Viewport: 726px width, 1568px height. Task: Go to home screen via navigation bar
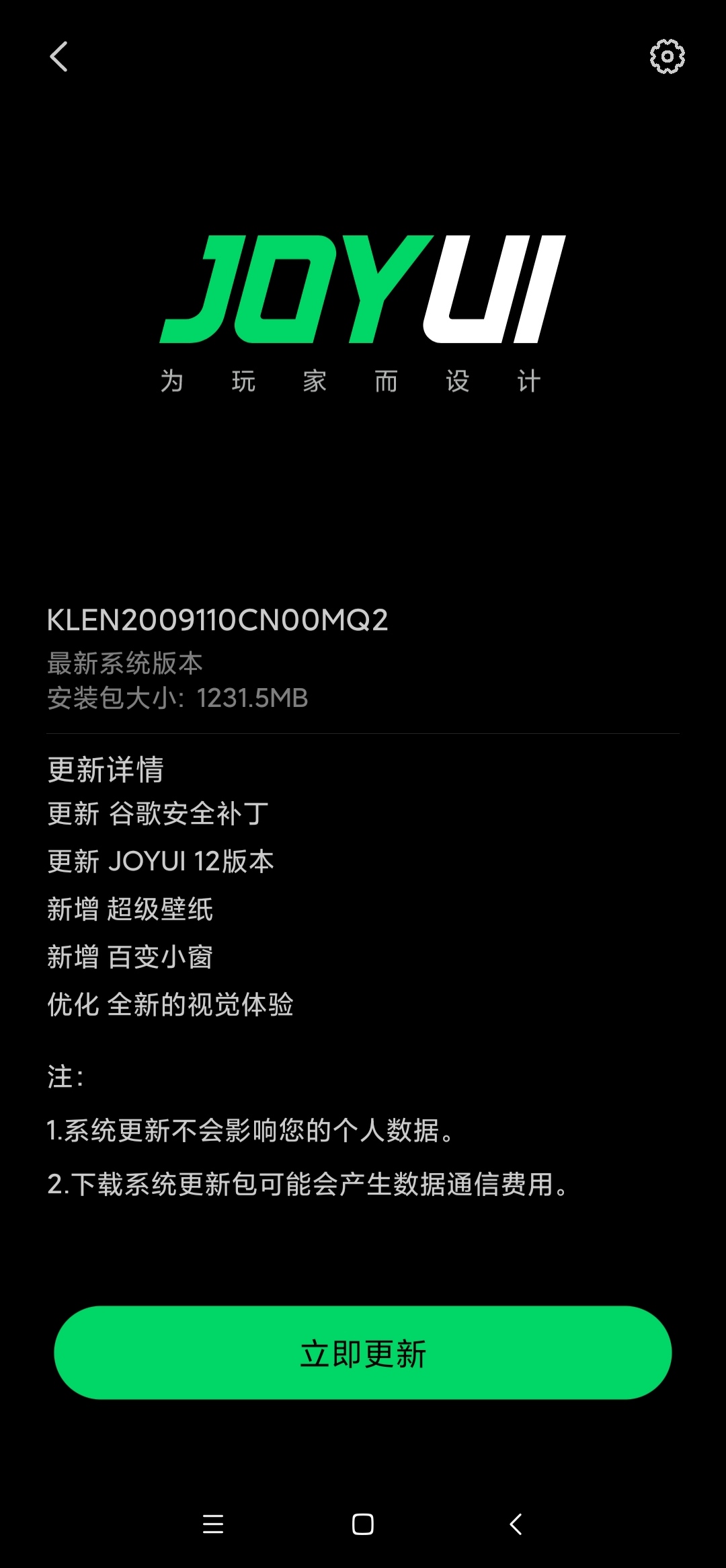pos(363,1524)
